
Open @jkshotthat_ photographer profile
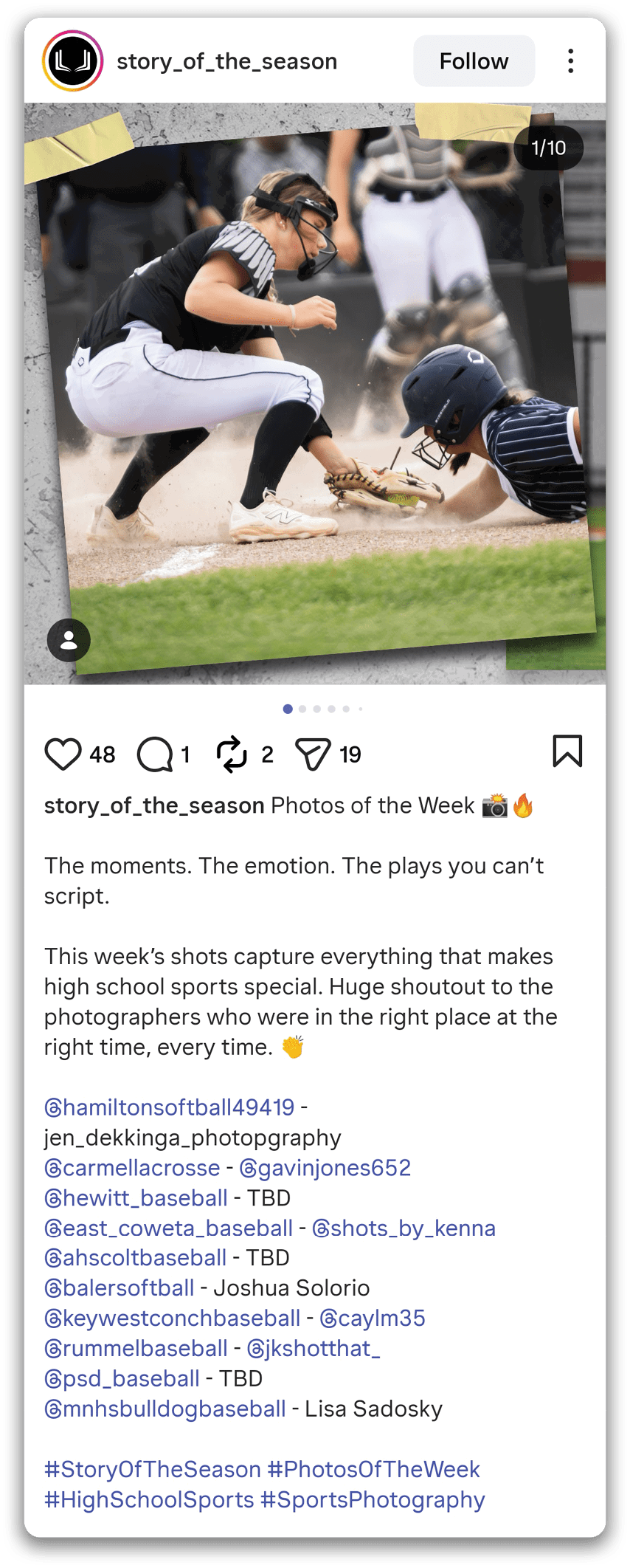tap(313, 1349)
